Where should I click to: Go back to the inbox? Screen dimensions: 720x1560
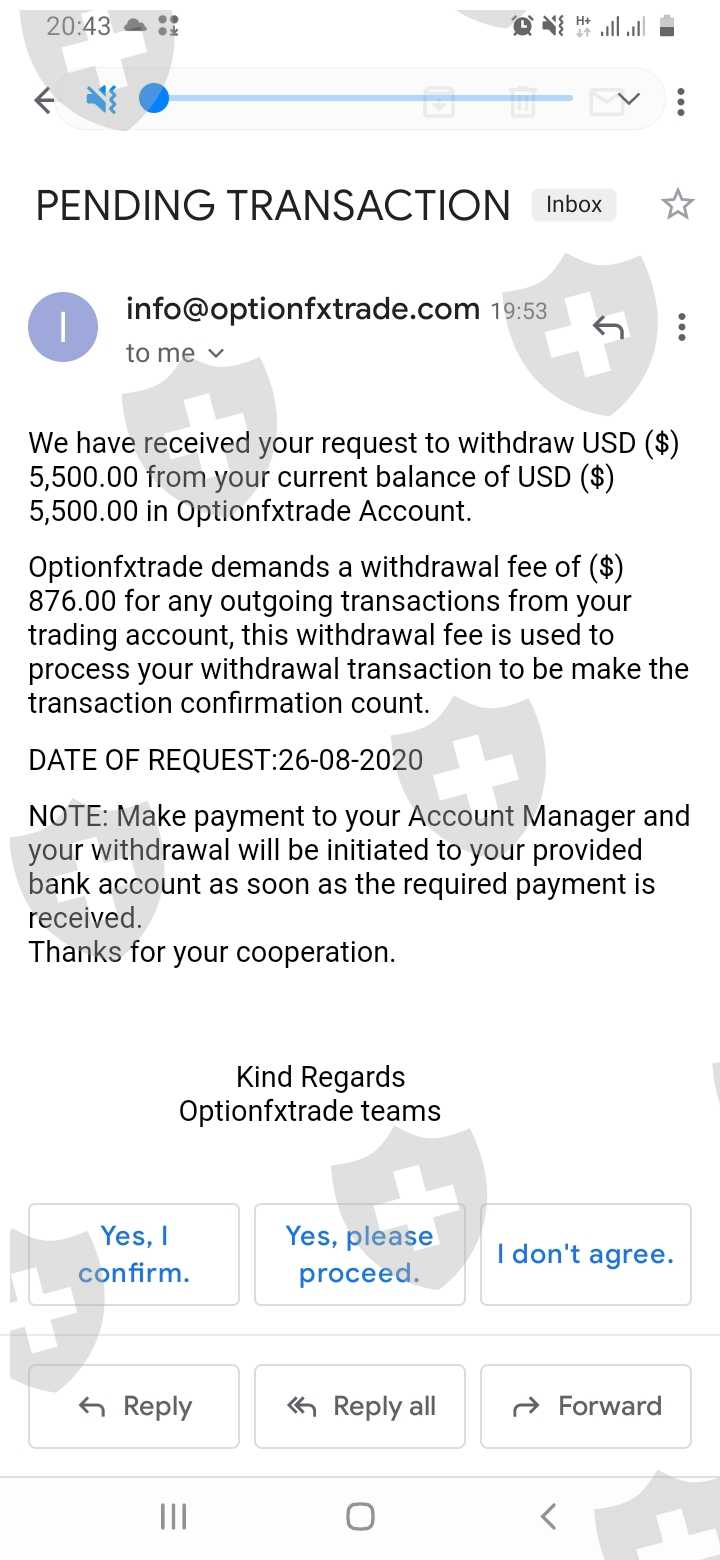click(x=44, y=100)
